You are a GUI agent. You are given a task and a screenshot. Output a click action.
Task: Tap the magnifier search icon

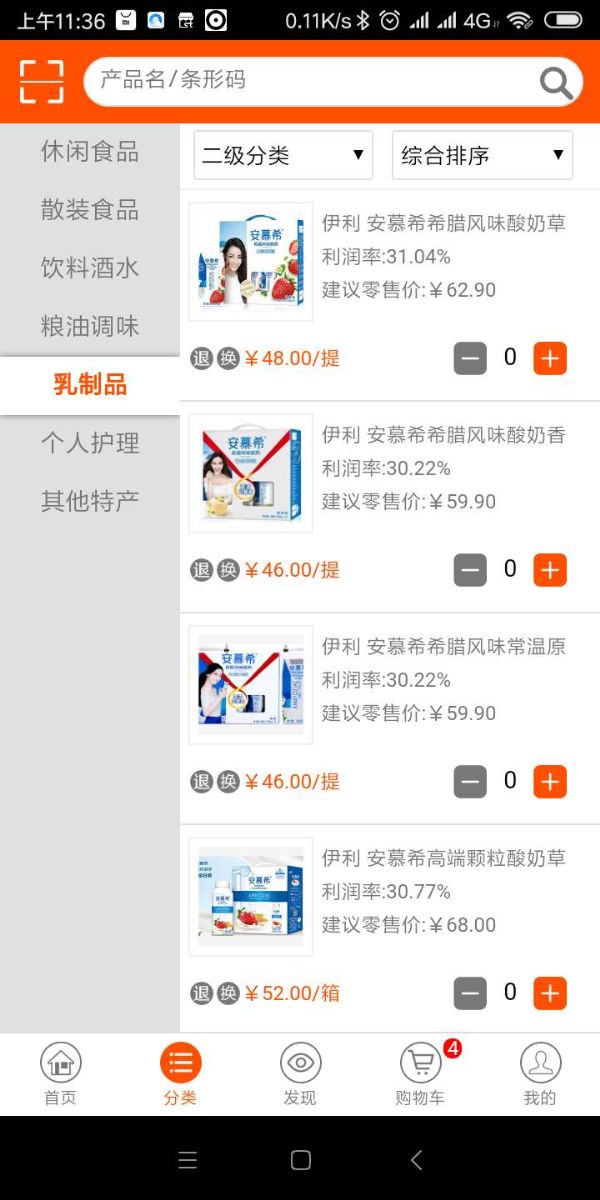click(556, 83)
